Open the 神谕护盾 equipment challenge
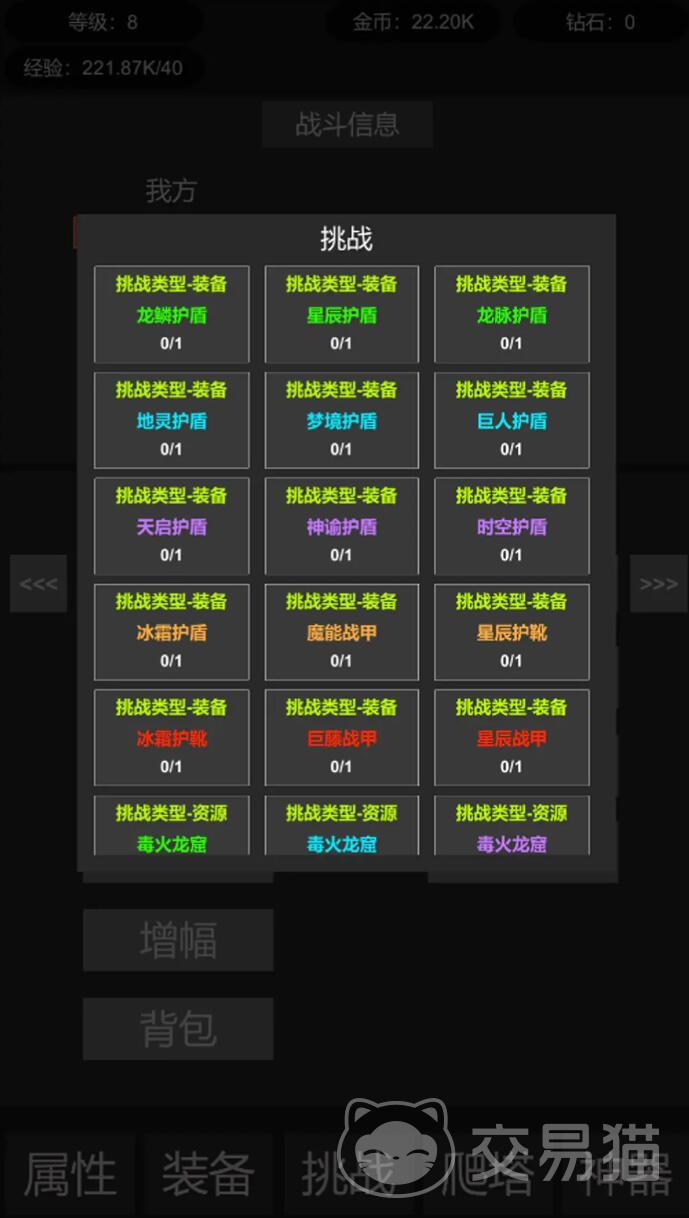The image size is (689, 1218). pos(341,526)
